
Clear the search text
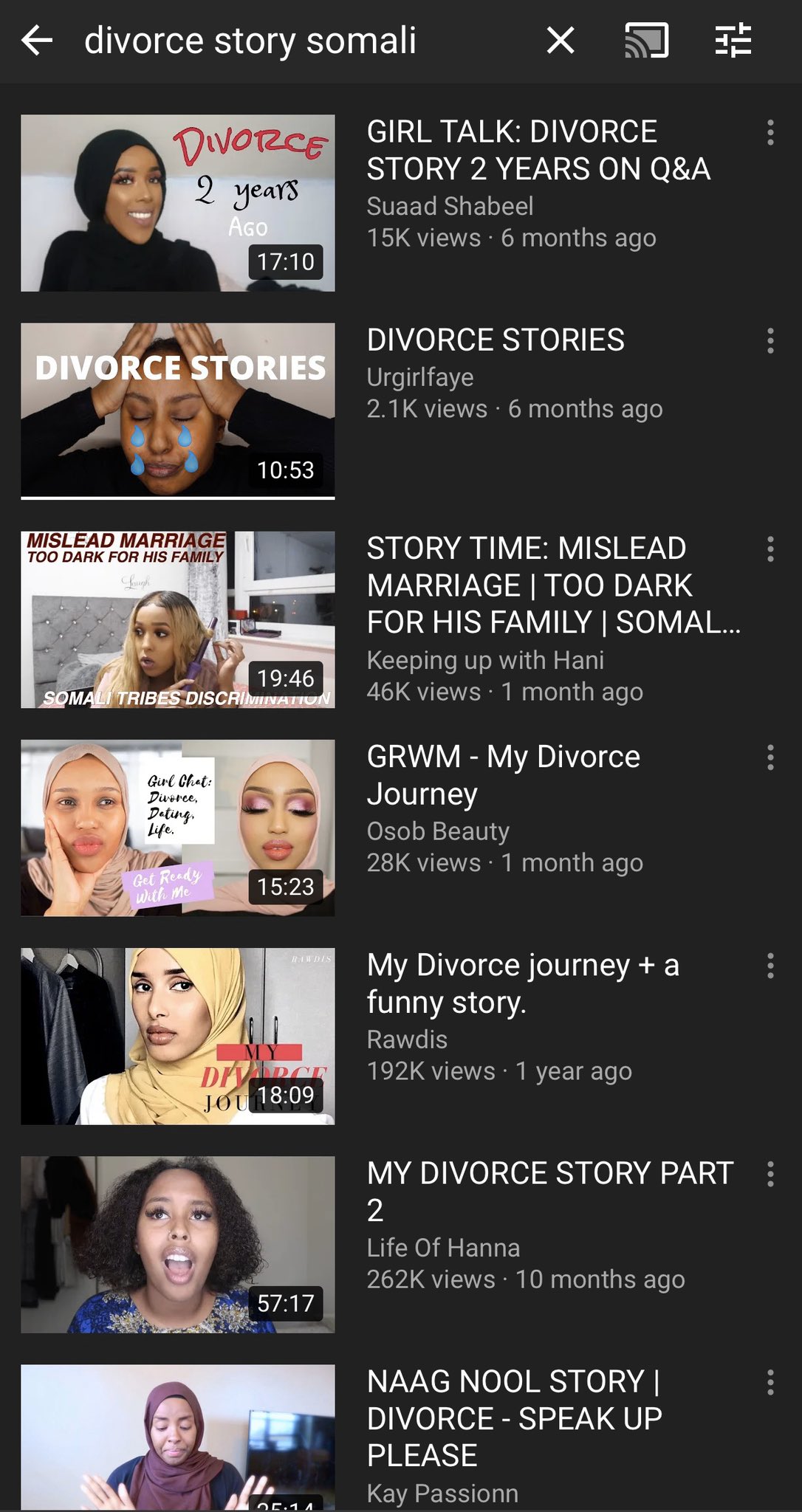tap(561, 41)
